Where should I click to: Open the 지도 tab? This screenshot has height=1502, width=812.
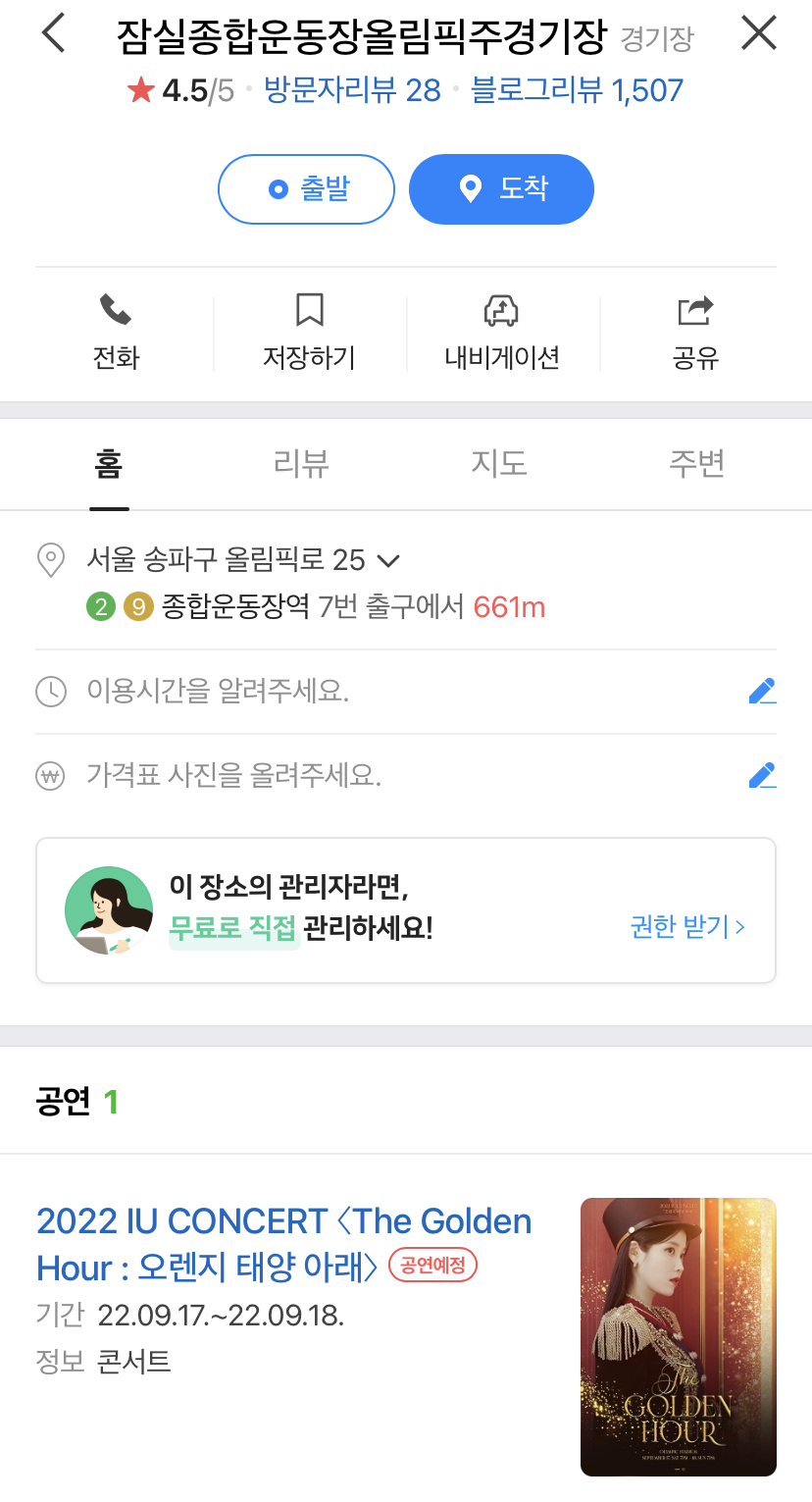pos(498,464)
